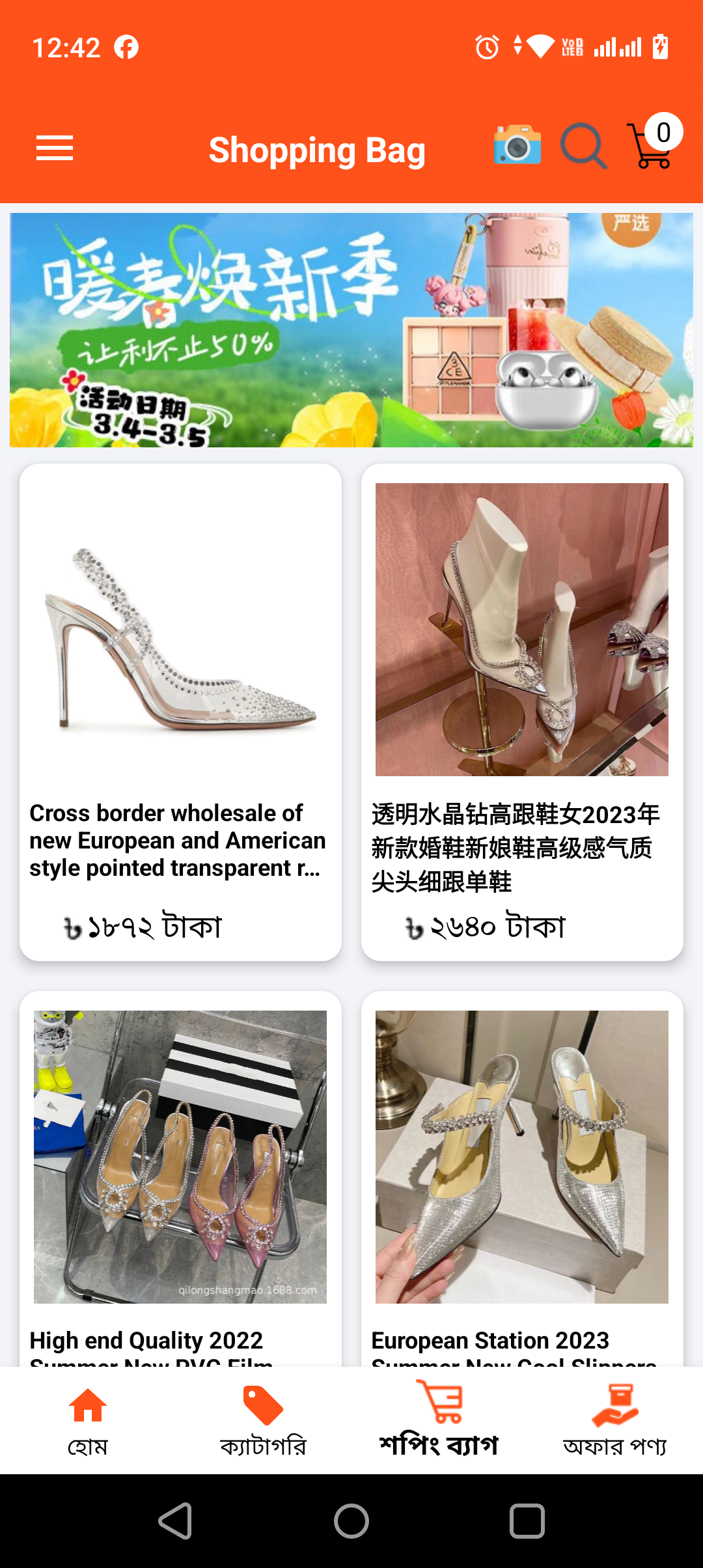Open camera image search
This screenshot has height=1568, width=703.
[x=517, y=145]
